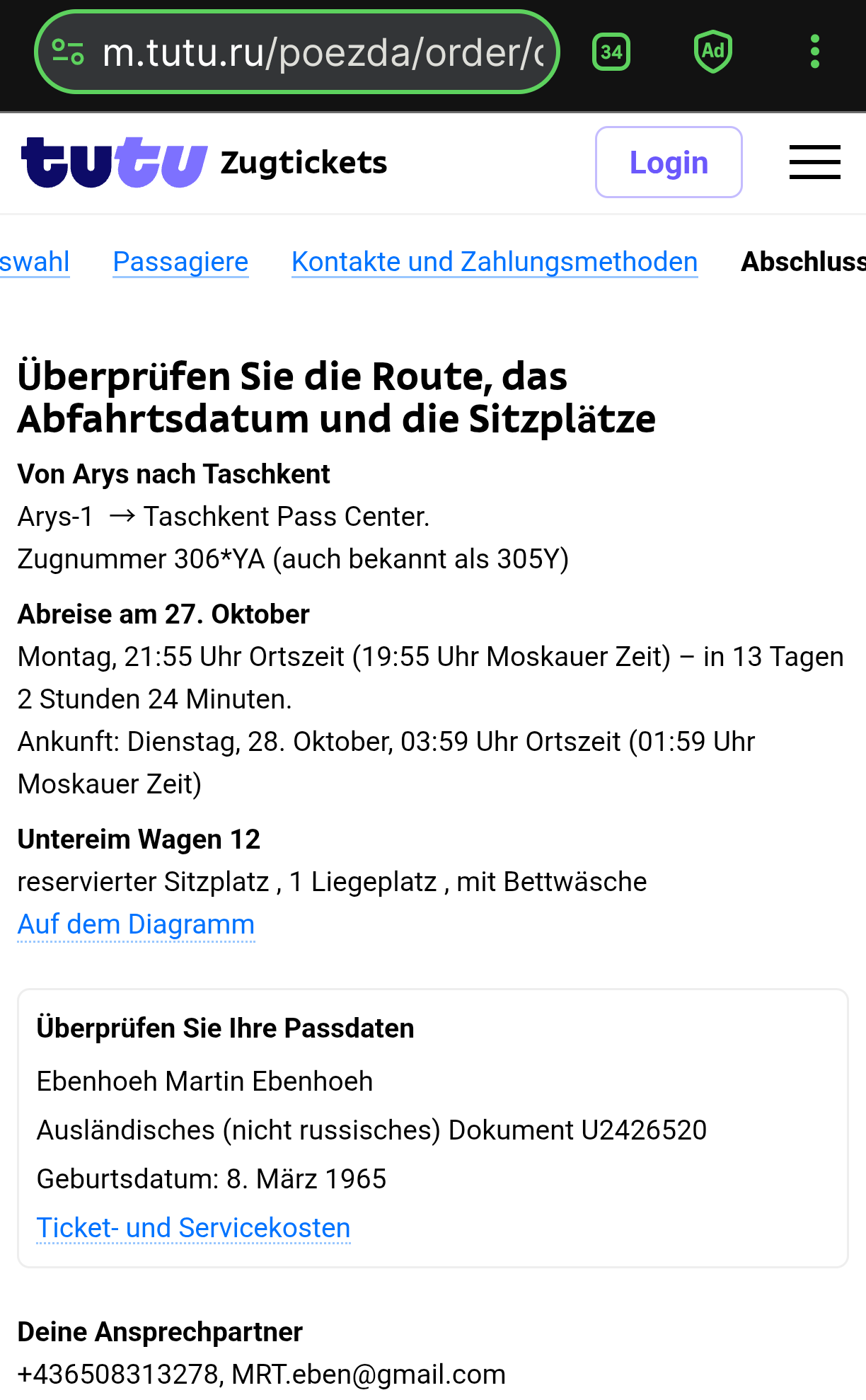
Task: Return to Kontakte und Zahlungsmethoden step
Action: [495, 262]
